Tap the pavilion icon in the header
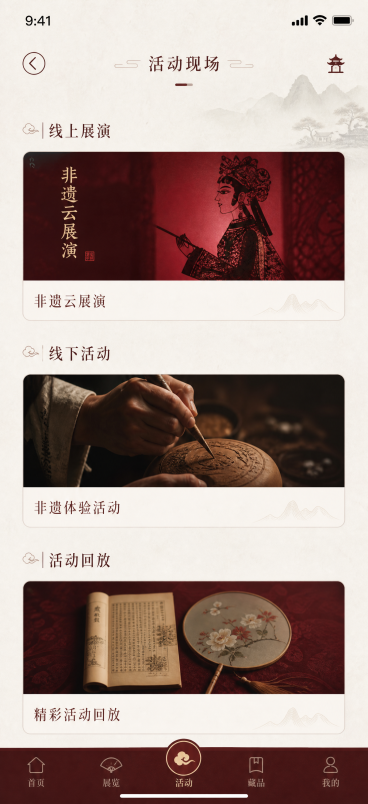The image size is (368, 804). (x=336, y=64)
